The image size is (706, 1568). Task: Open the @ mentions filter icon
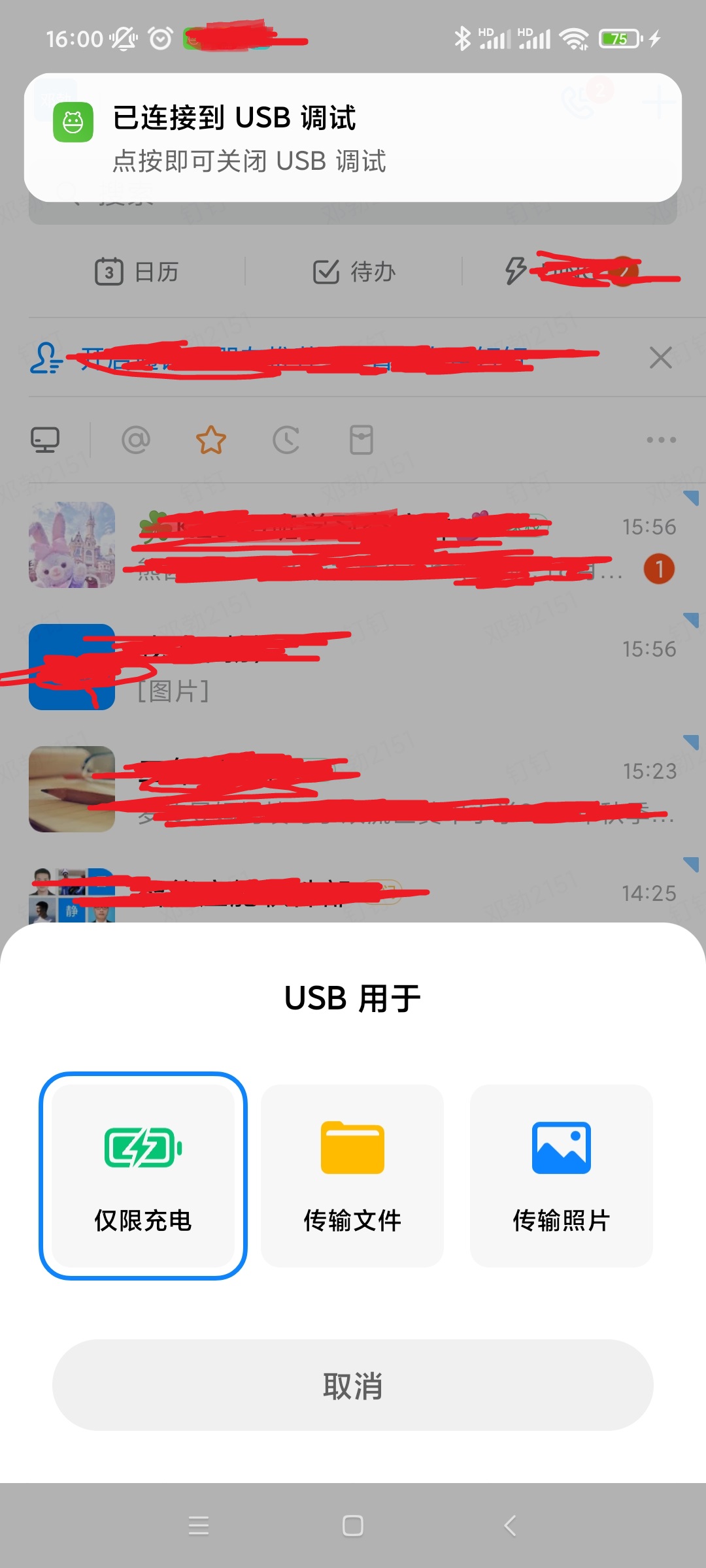[134, 440]
